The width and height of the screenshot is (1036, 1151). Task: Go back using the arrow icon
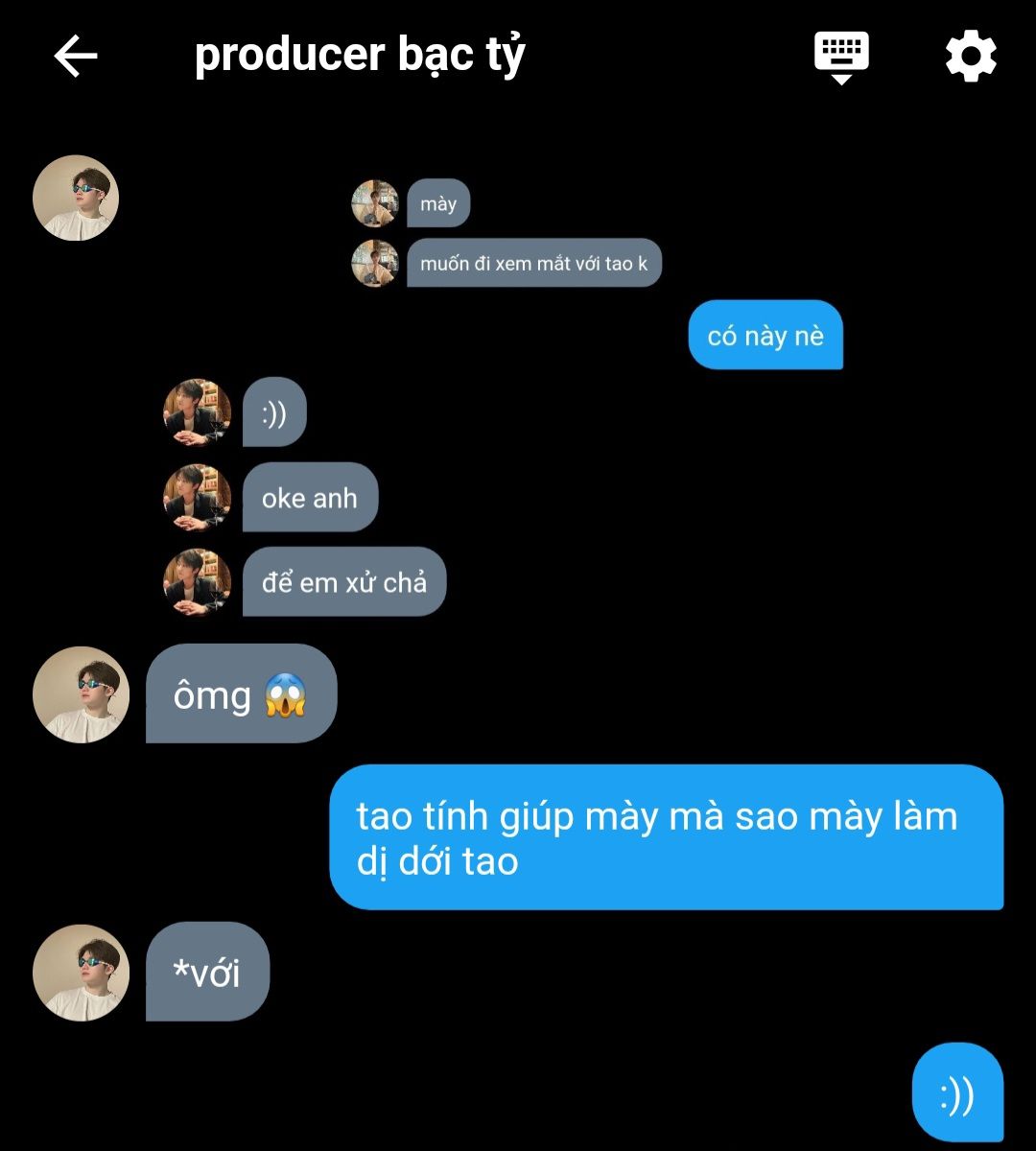coord(76,57)
